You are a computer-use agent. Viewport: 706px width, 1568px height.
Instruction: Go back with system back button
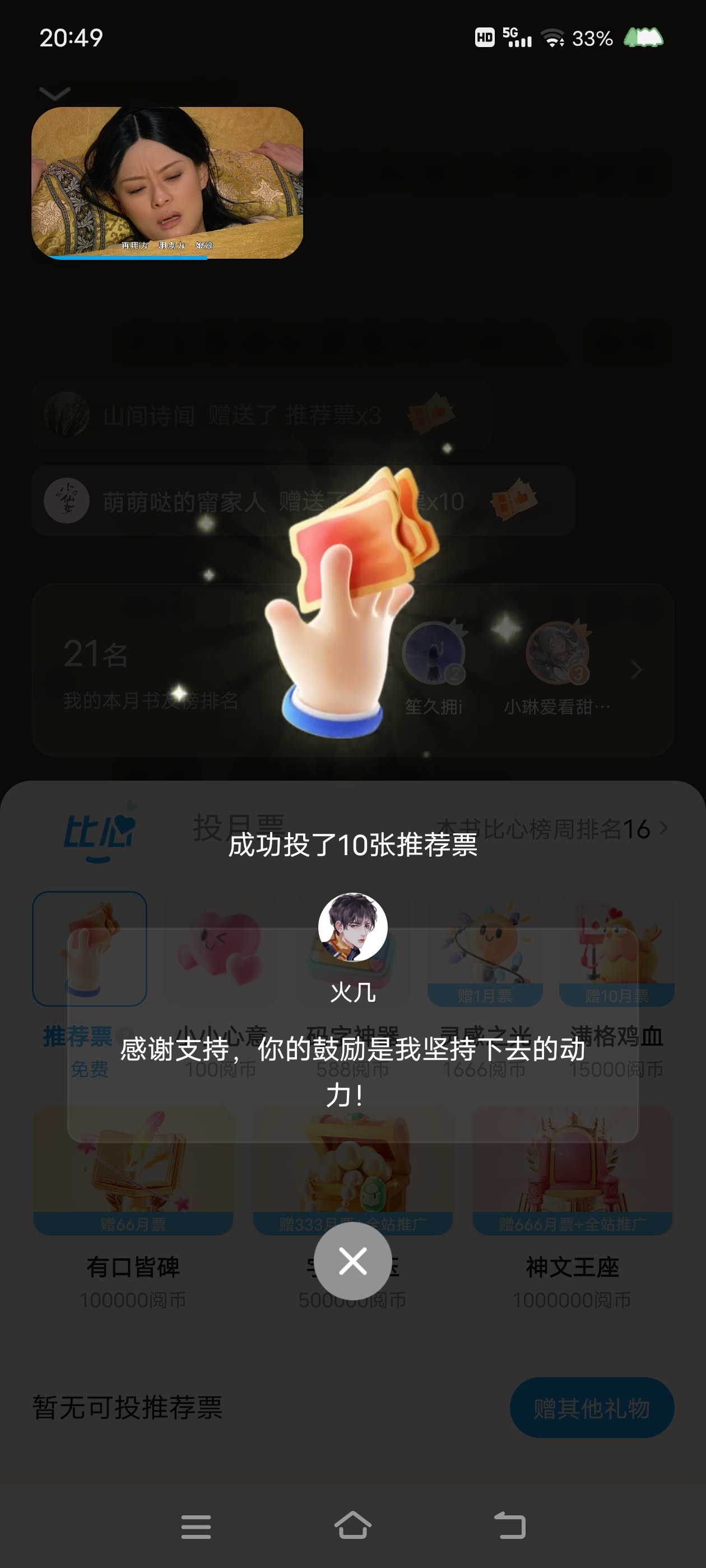[510, 1525]
